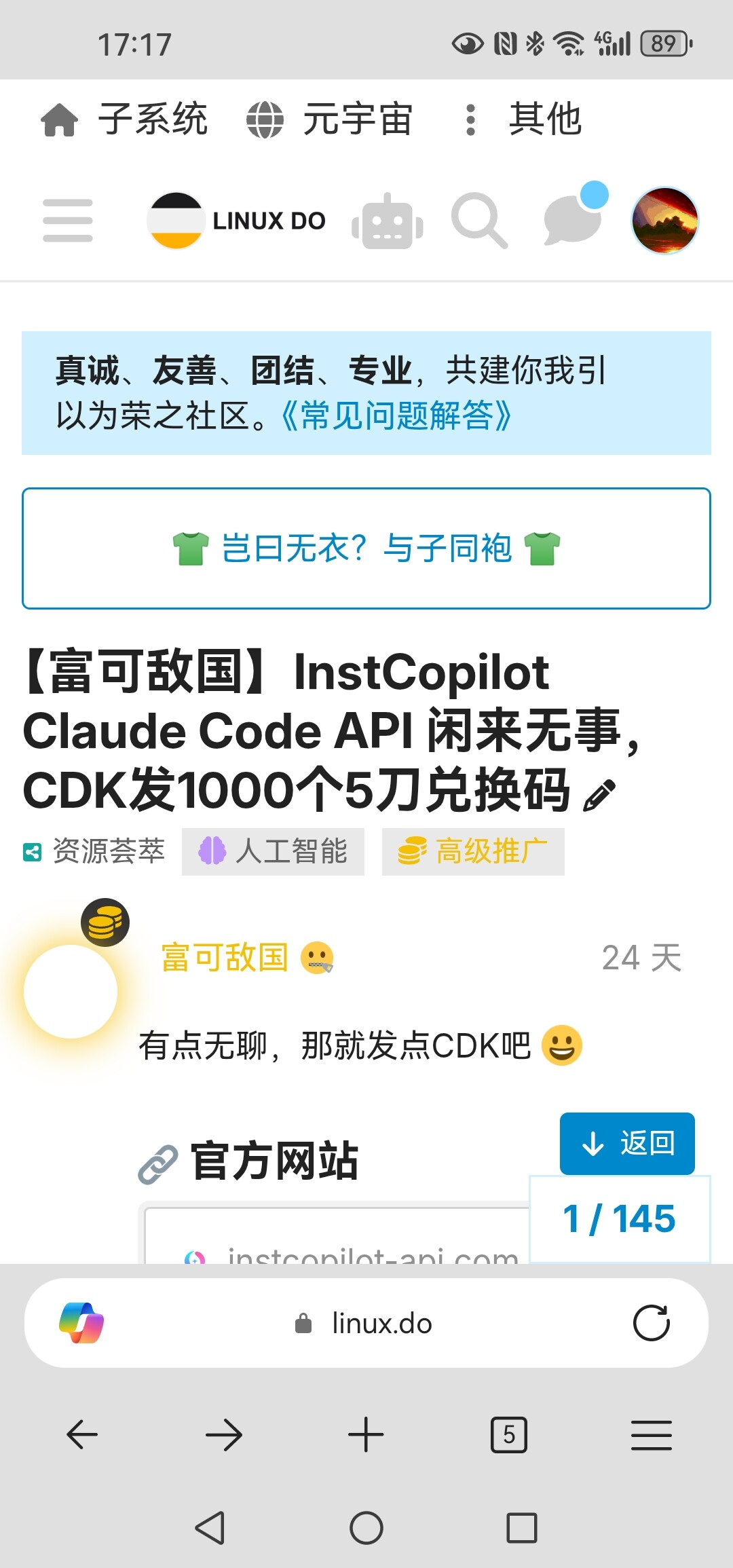Open the hamburger sidebar menu
Image resolution: width=733 pixels, height=1568 pixels.
[x=67, y=221]
